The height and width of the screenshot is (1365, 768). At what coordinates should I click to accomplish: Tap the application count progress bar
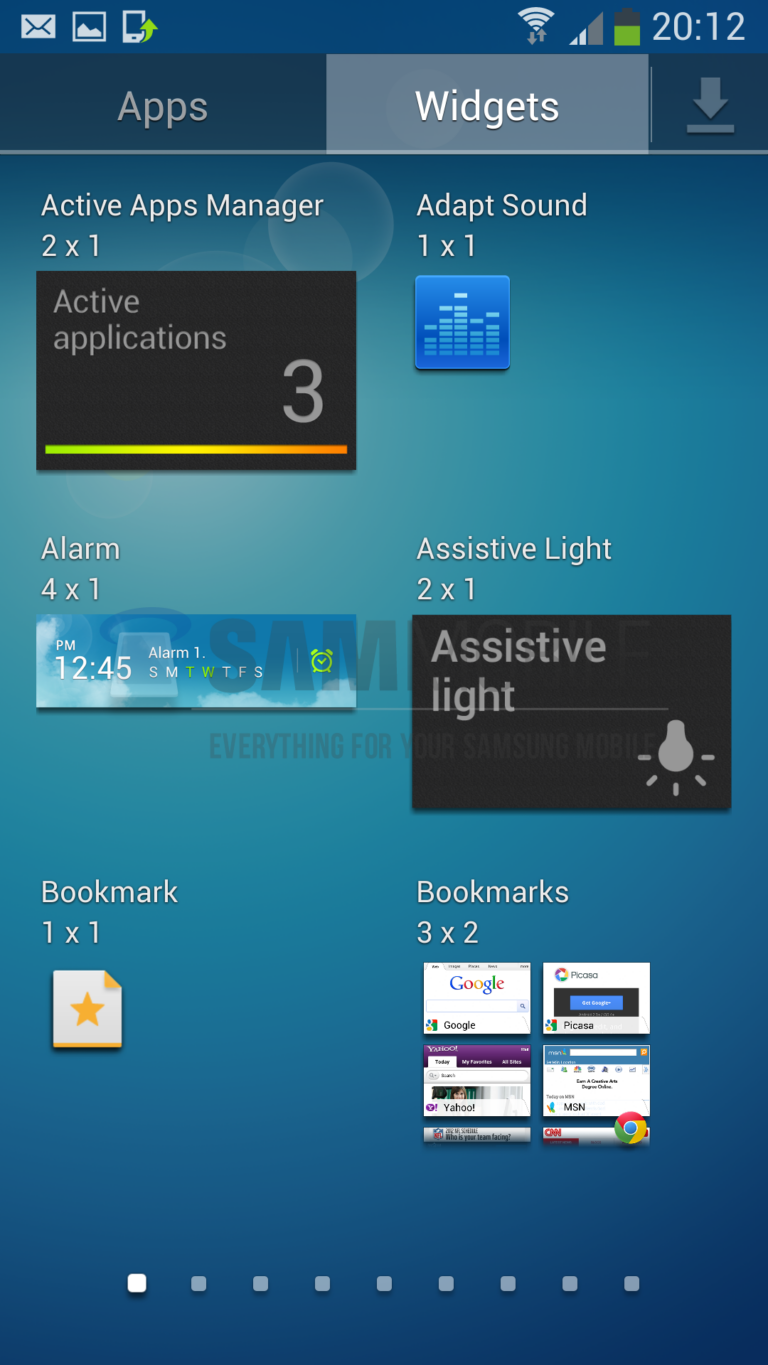pos(196,451)
